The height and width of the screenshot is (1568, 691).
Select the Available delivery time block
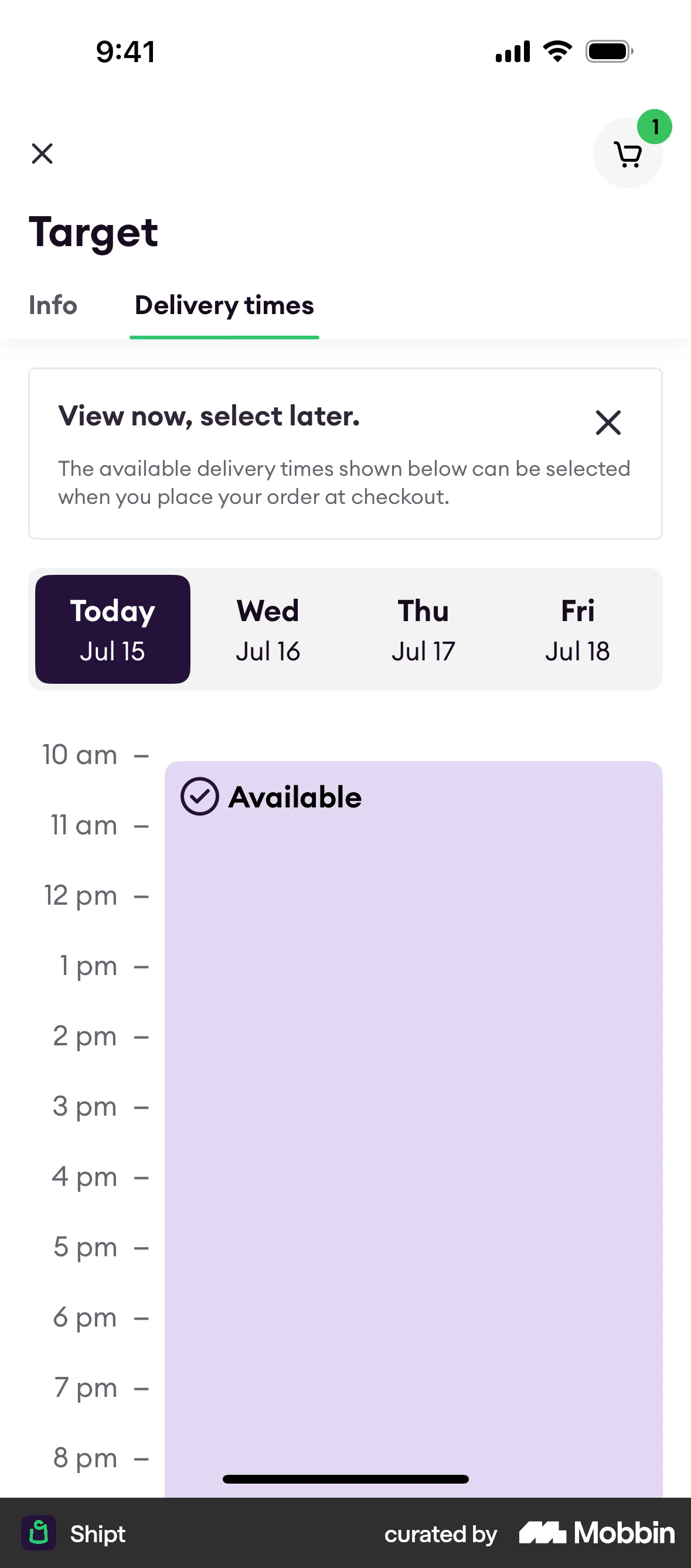tap(413, 1096)
